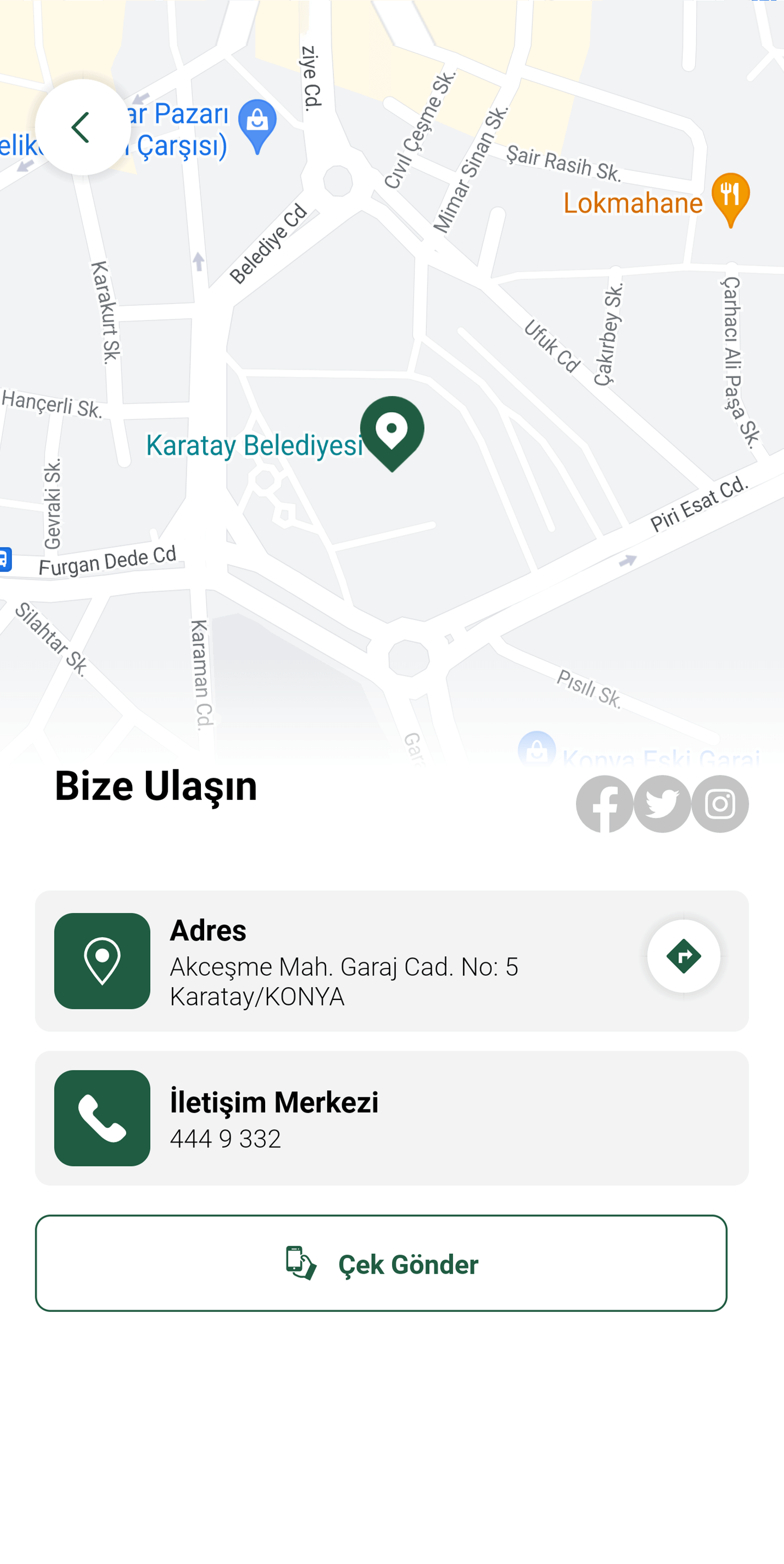Viewport: 784px width, 1564px height.
Task: Open the Twitter profile icon
Action: (x=662, y=804)
